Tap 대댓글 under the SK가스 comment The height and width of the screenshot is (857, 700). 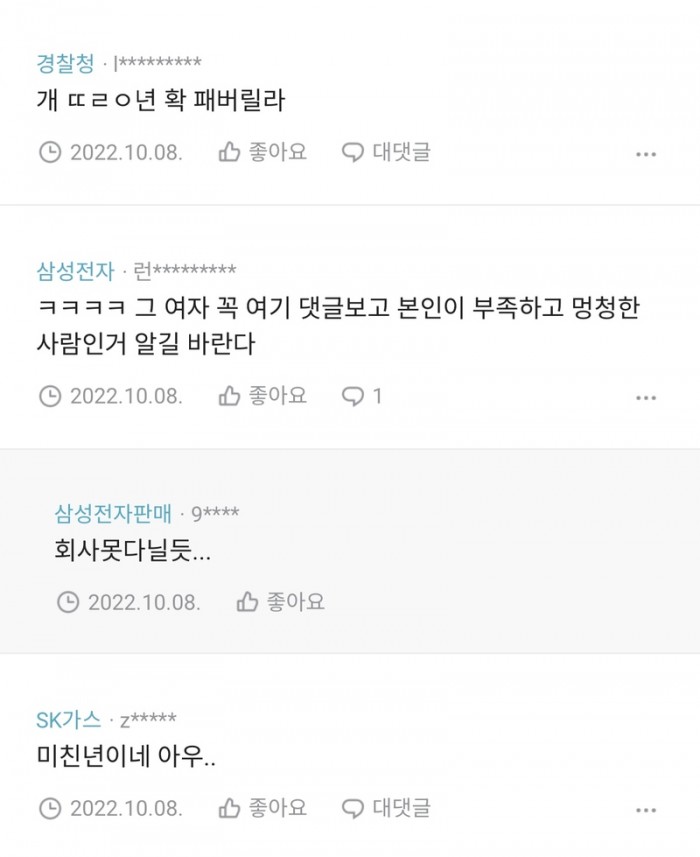pyautogui.click(x=386, y=807)
